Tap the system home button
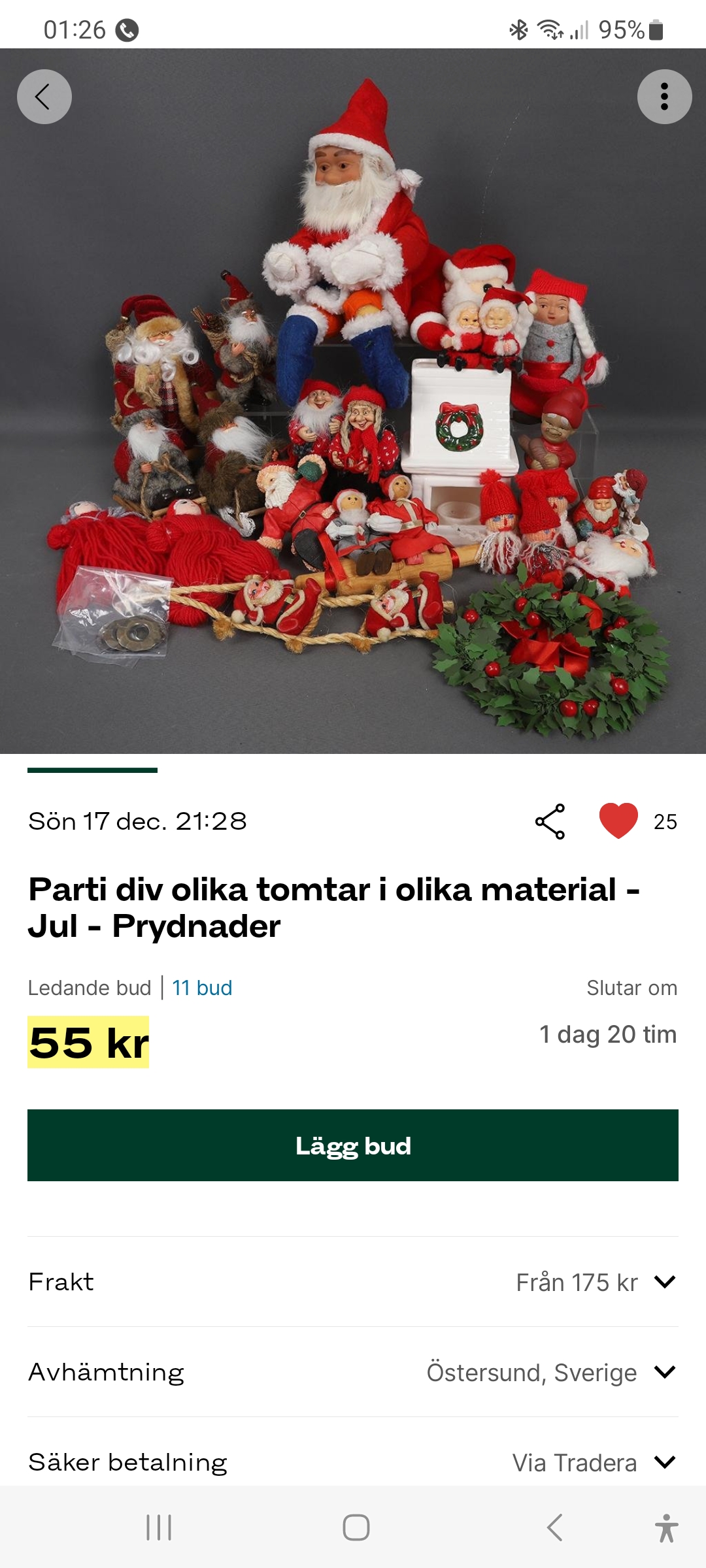706x1568 pixels. click(x=356, y=1527)
